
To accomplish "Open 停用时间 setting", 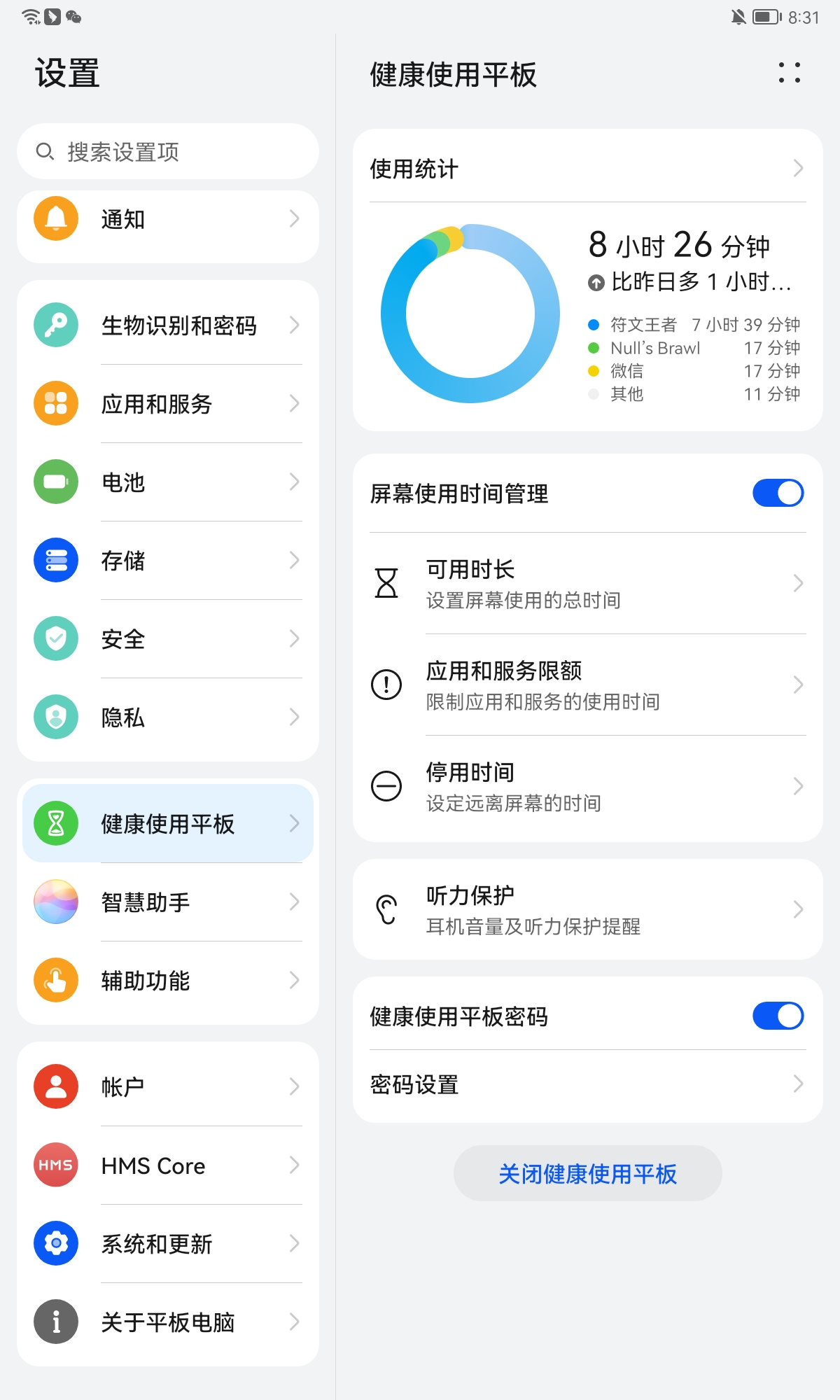I will tap(588, 786).
